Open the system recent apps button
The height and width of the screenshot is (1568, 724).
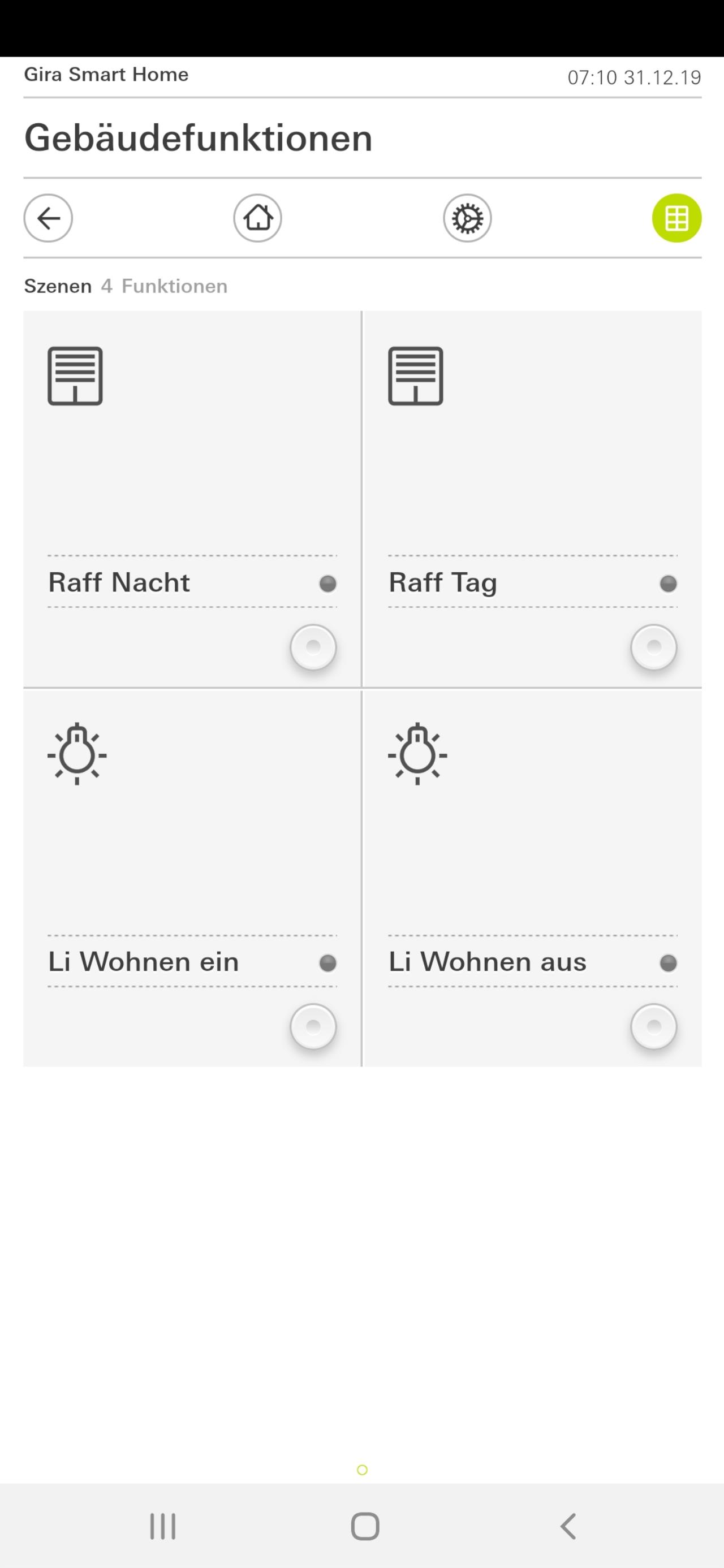pos(162,1527)
